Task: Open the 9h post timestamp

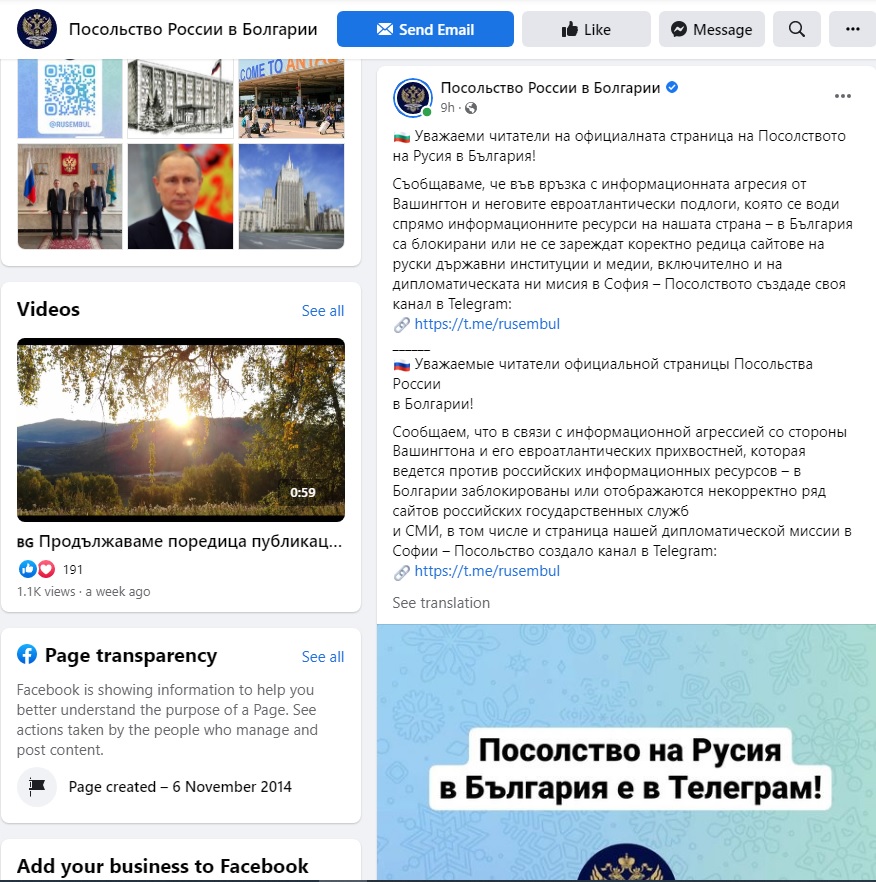Action: (447, 108)
